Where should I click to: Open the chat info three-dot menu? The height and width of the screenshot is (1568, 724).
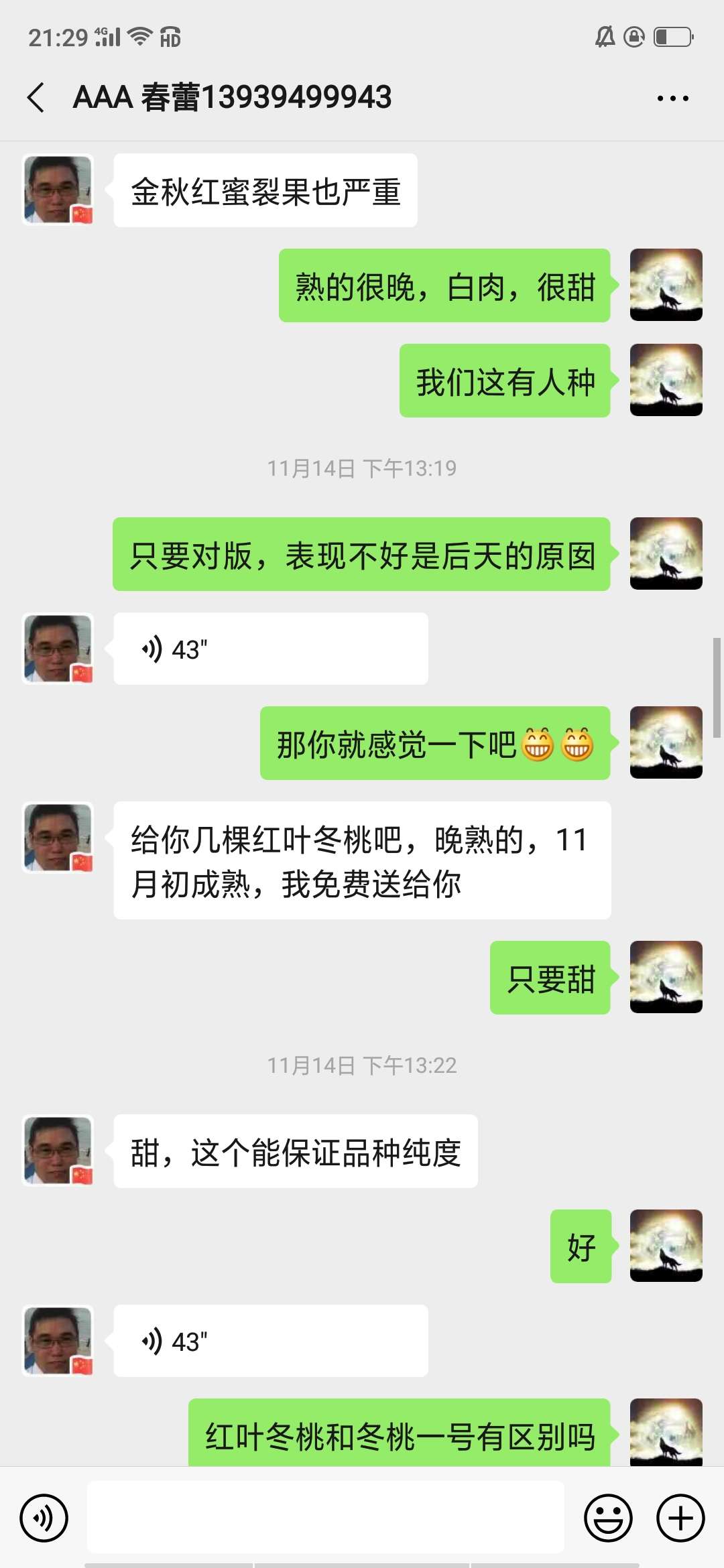(672, 99)
